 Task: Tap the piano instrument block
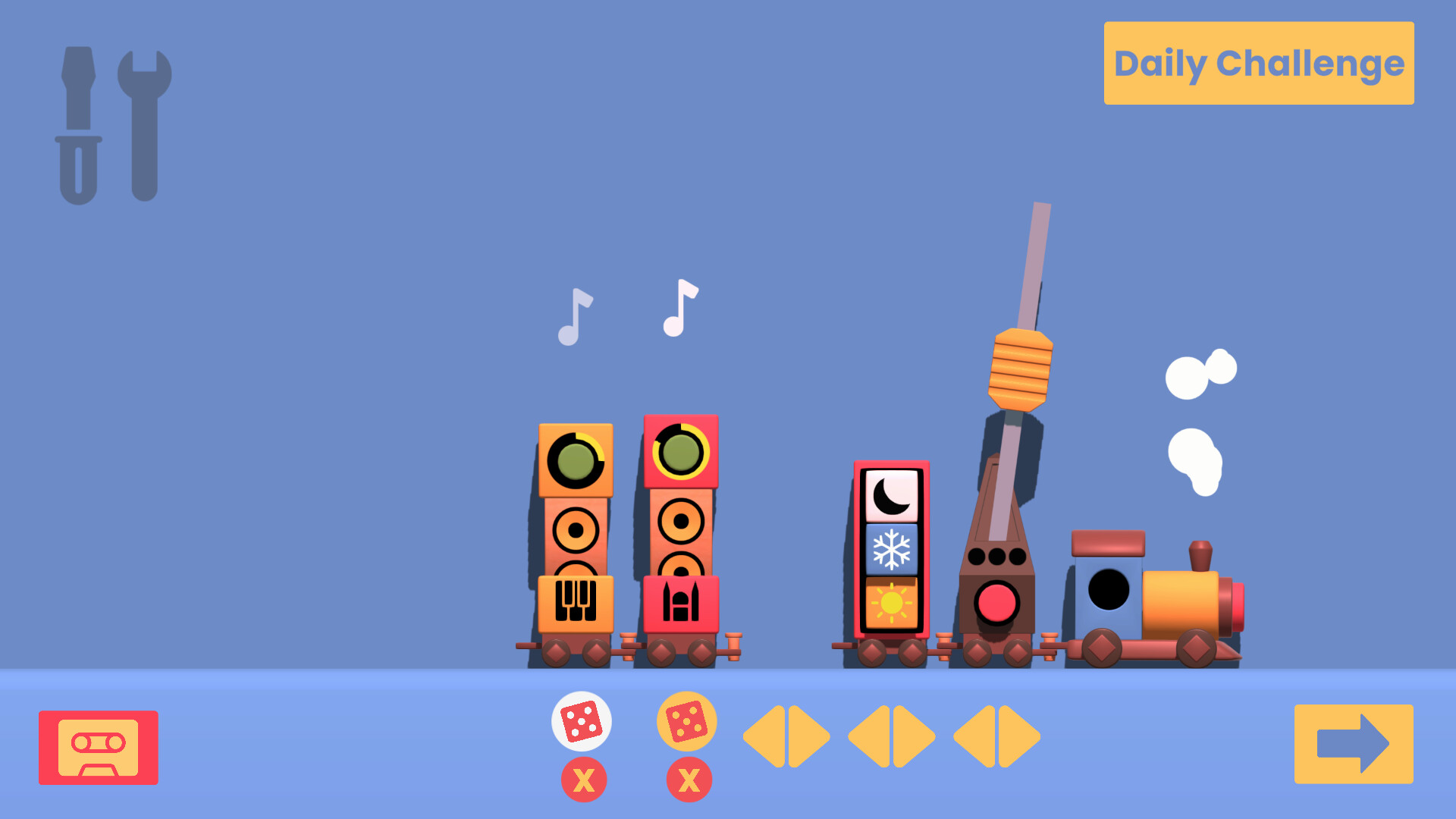pos(576,602)
